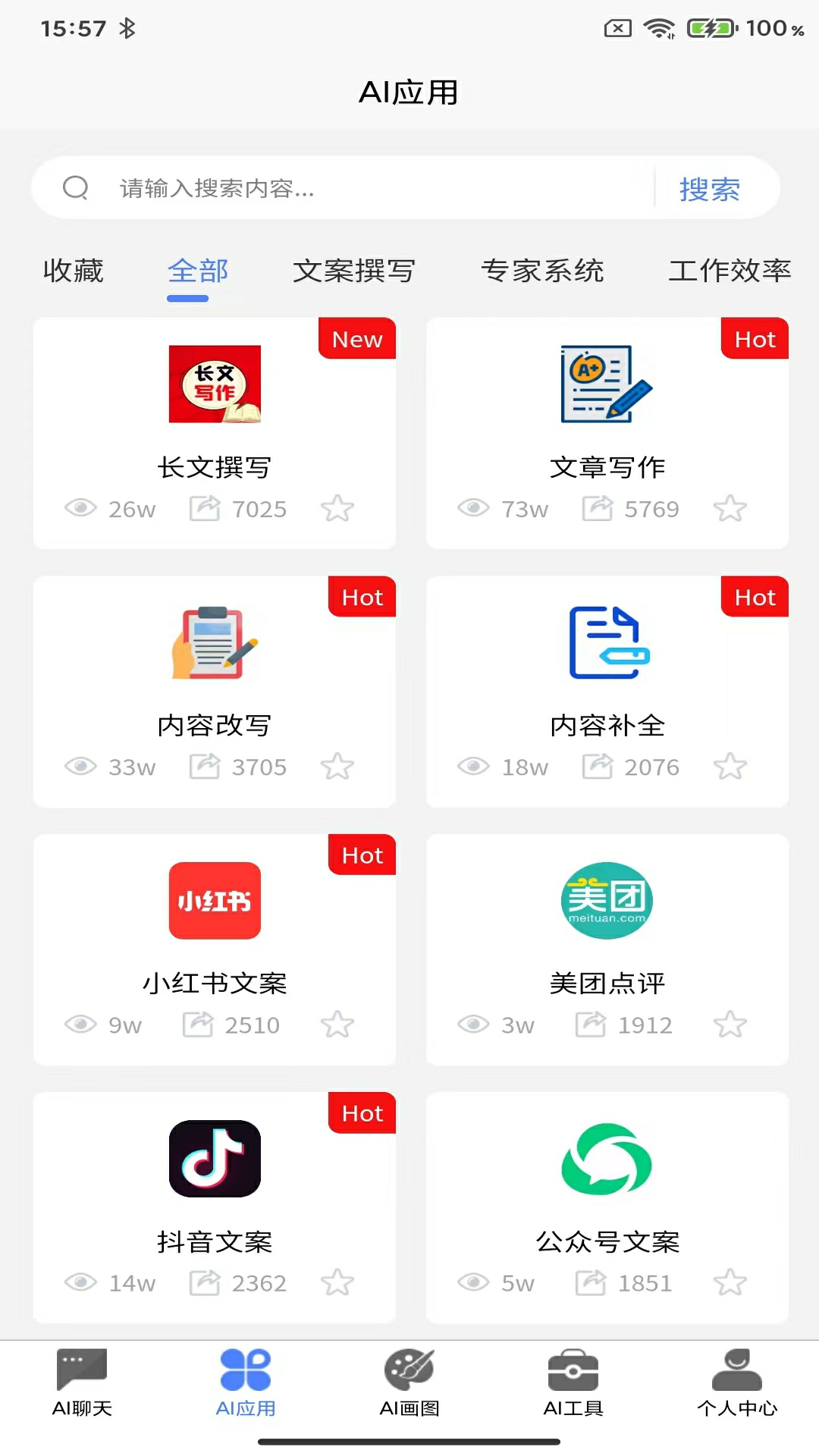Viewport: 819px width, 1456px height.
Task: Select the 全部 category tab
Action: coord(198,271)
